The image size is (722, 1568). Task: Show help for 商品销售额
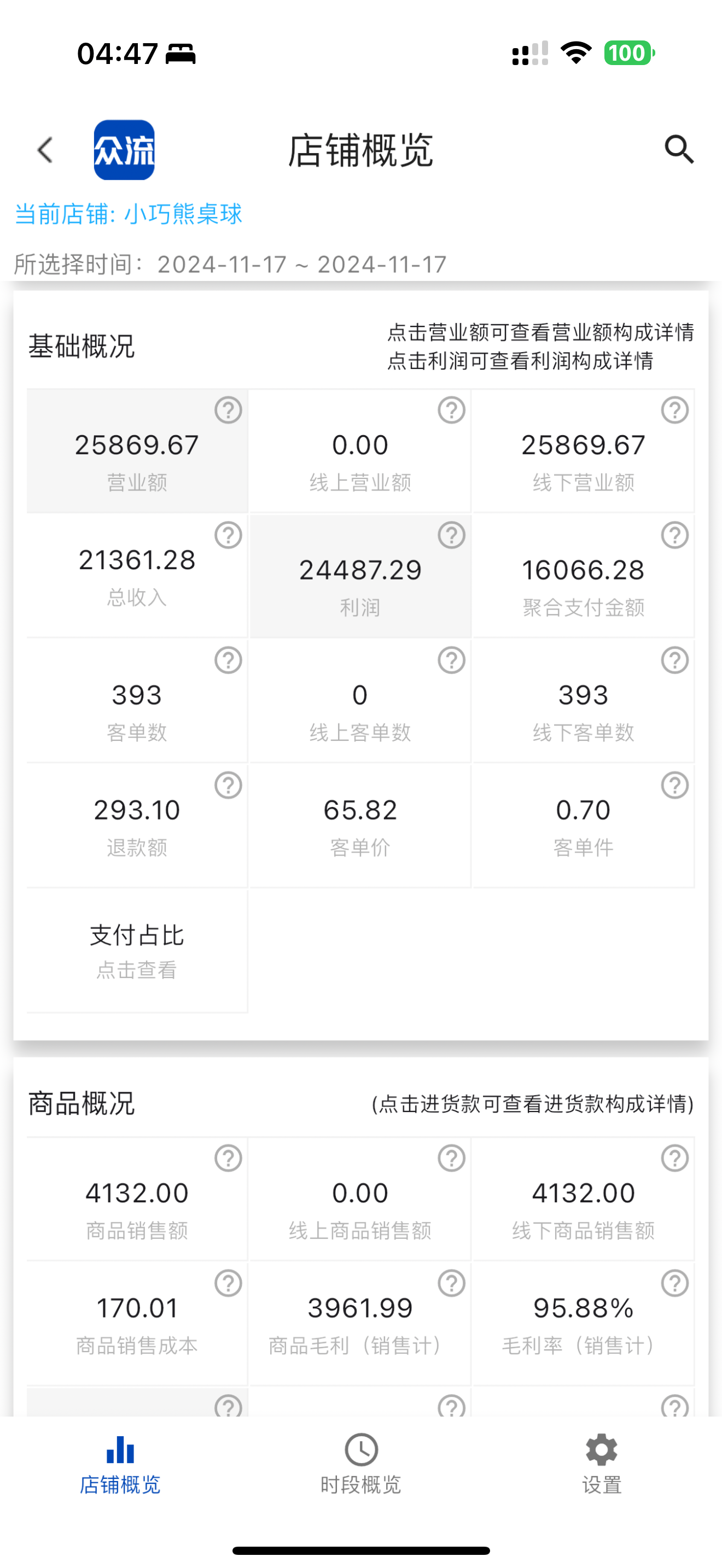click(228, 1159)
